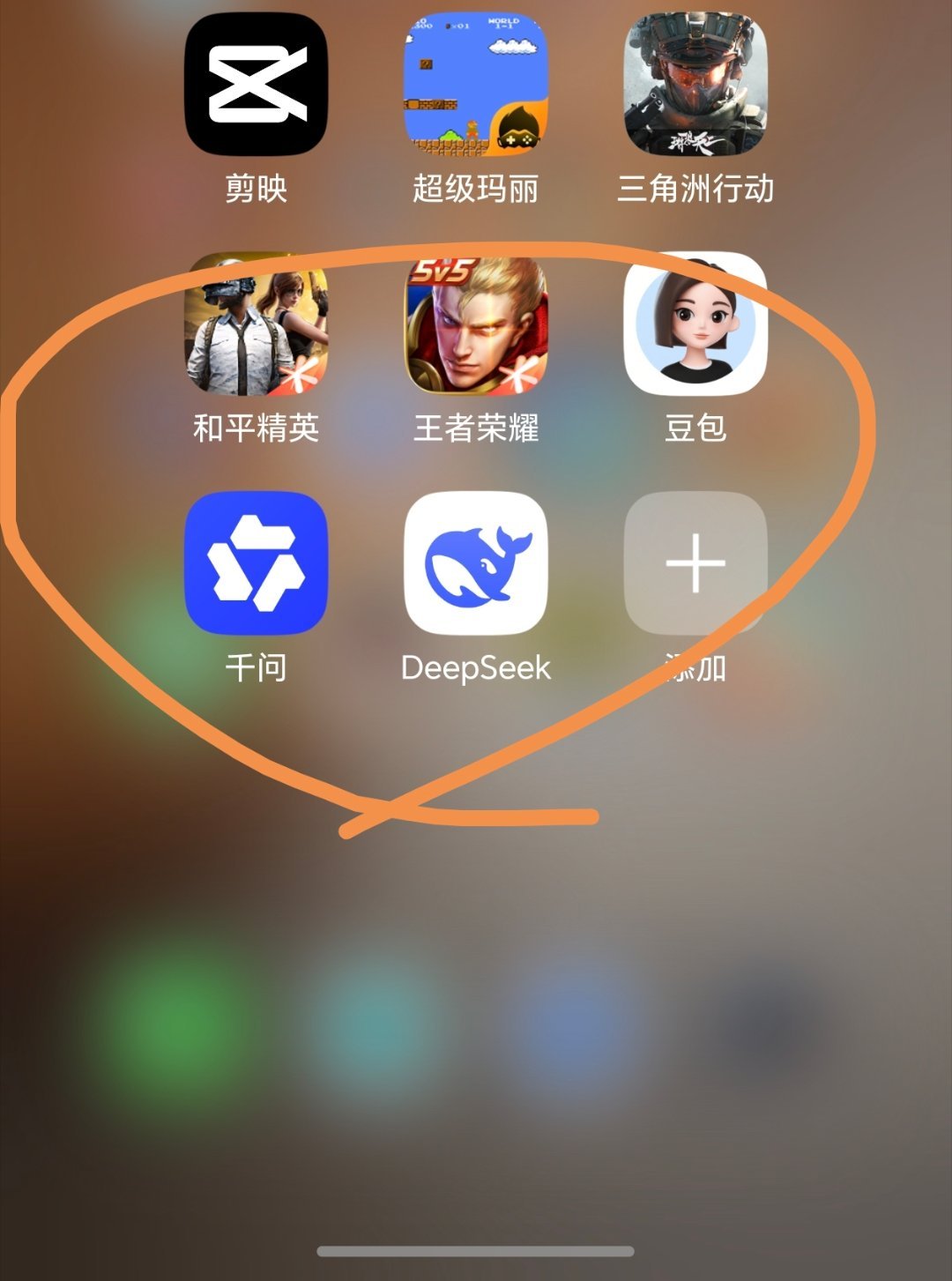Tap the 王者荣耀 label text

[x=476, y=427]
